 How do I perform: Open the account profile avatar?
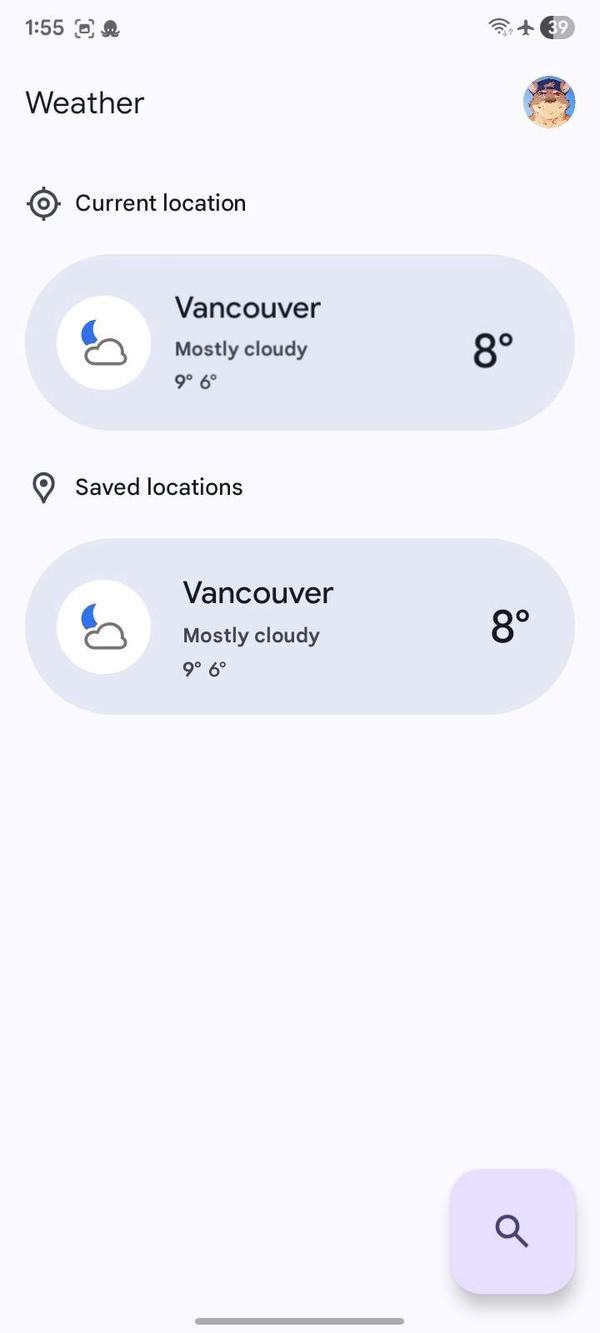(549, 102)
